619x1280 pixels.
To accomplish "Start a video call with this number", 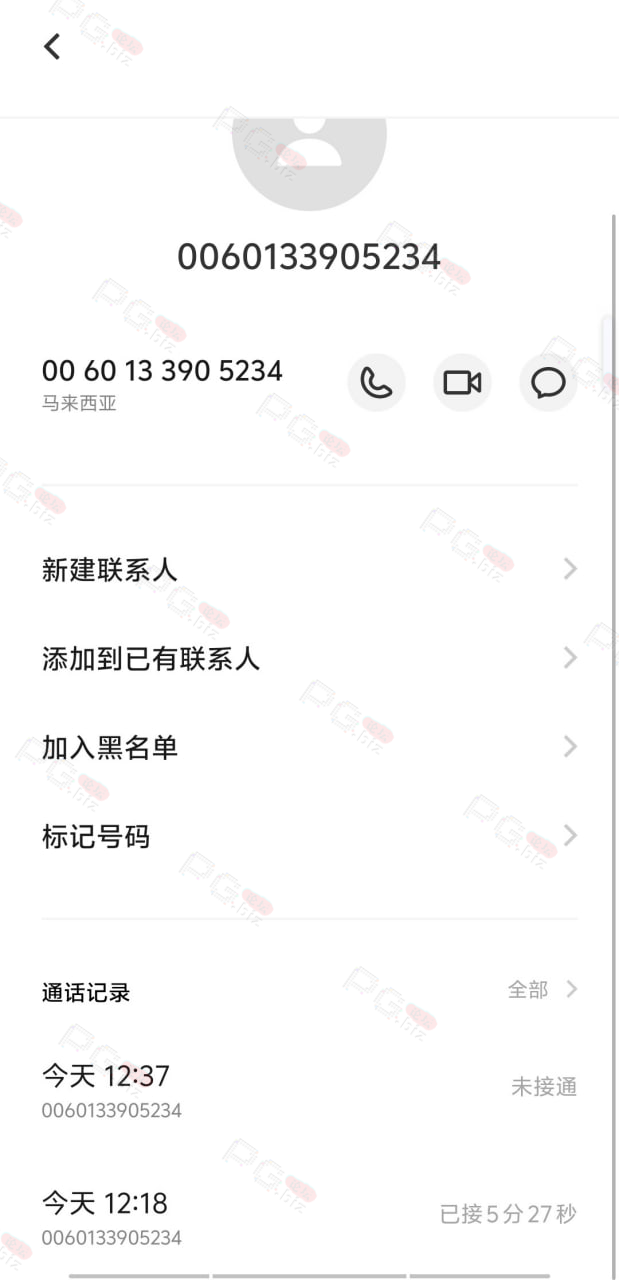I will click(x=462, y=383).
